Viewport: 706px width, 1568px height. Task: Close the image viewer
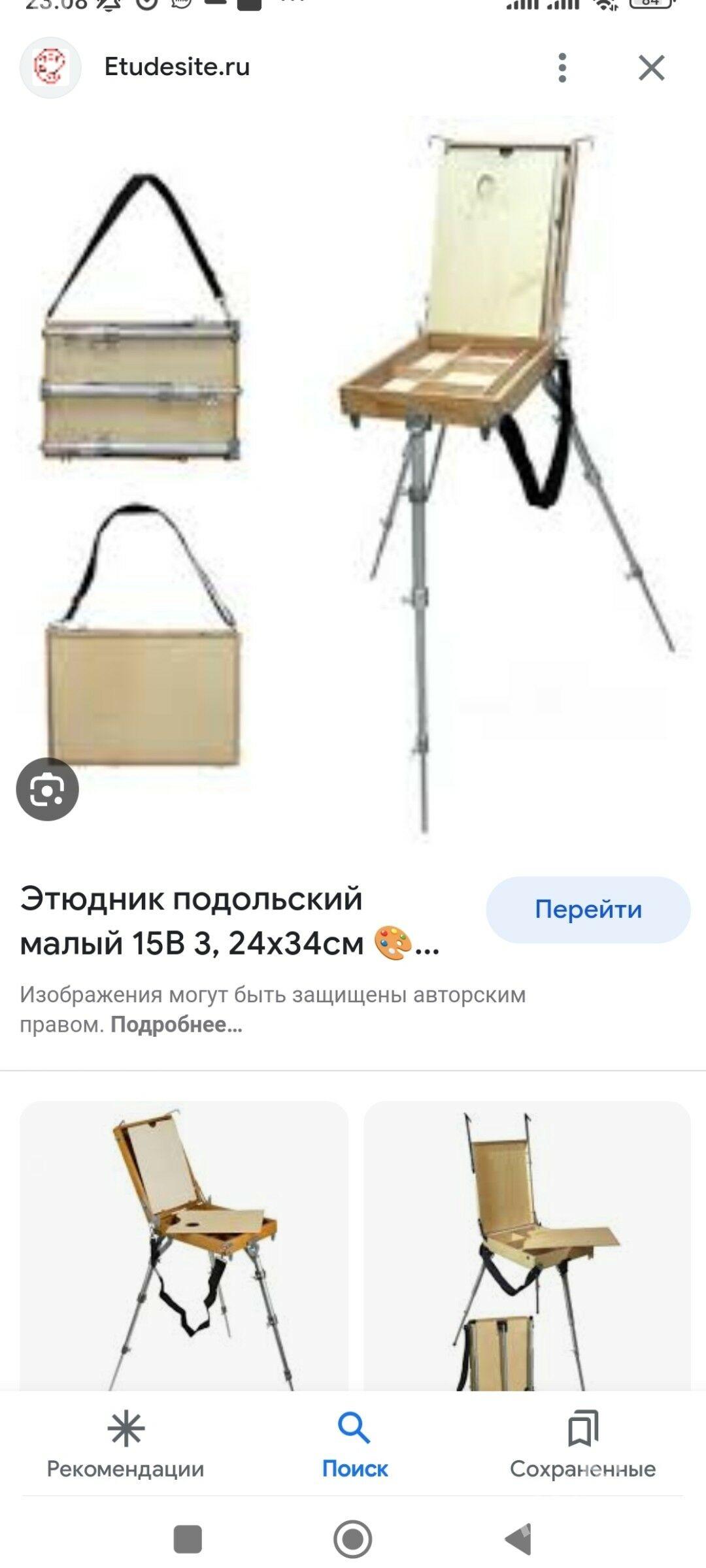pyautogui.click(x=651, y=67)
